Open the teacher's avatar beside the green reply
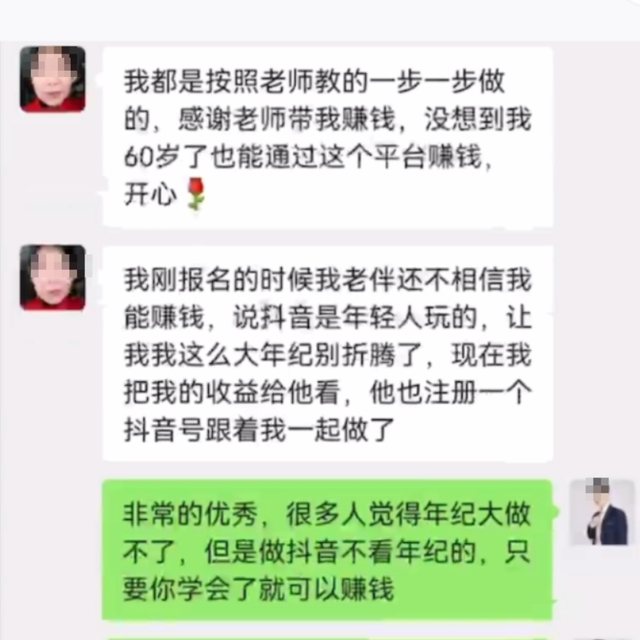The width and height of the screenshot is (640, 640). click(601, 512)
